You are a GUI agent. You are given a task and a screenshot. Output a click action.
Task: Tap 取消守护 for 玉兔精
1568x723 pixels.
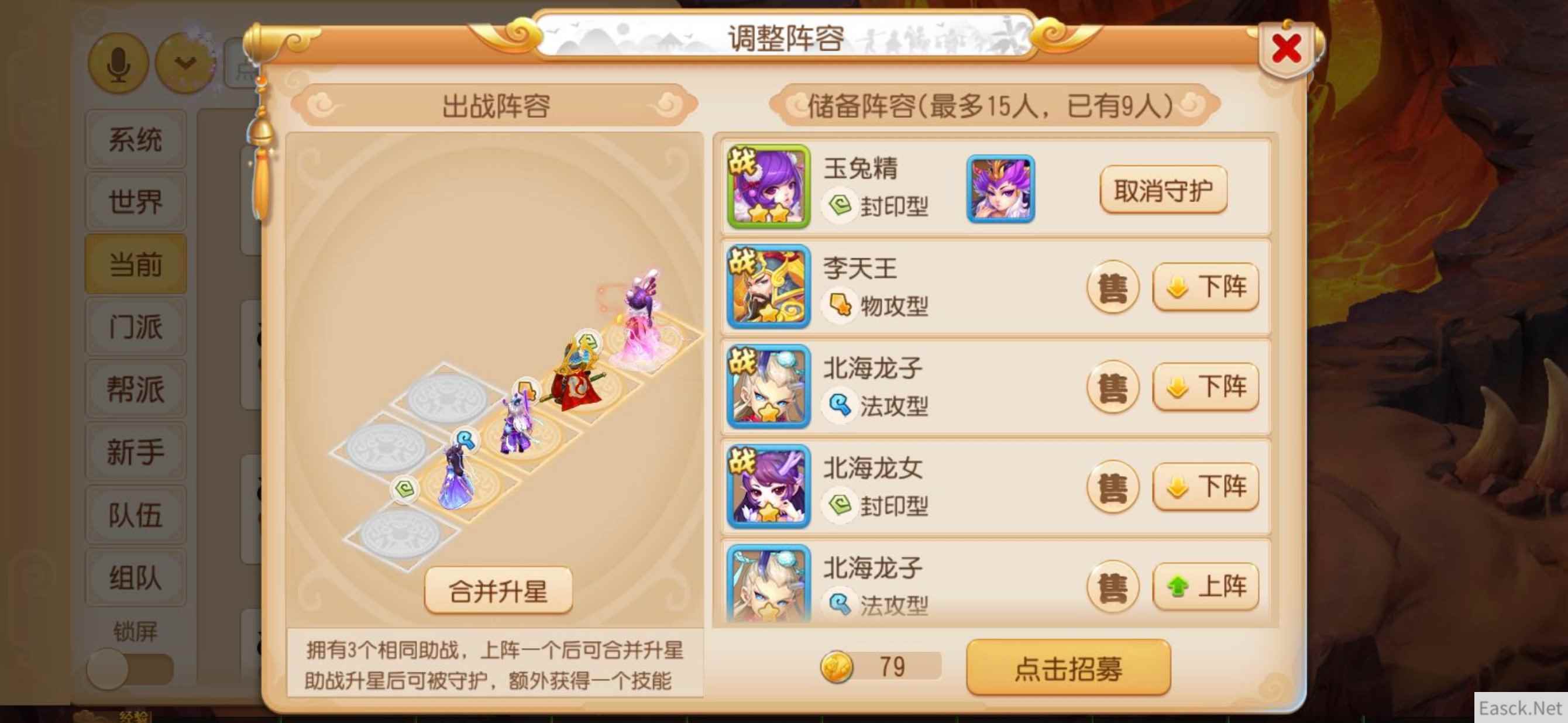(1163, 190)
